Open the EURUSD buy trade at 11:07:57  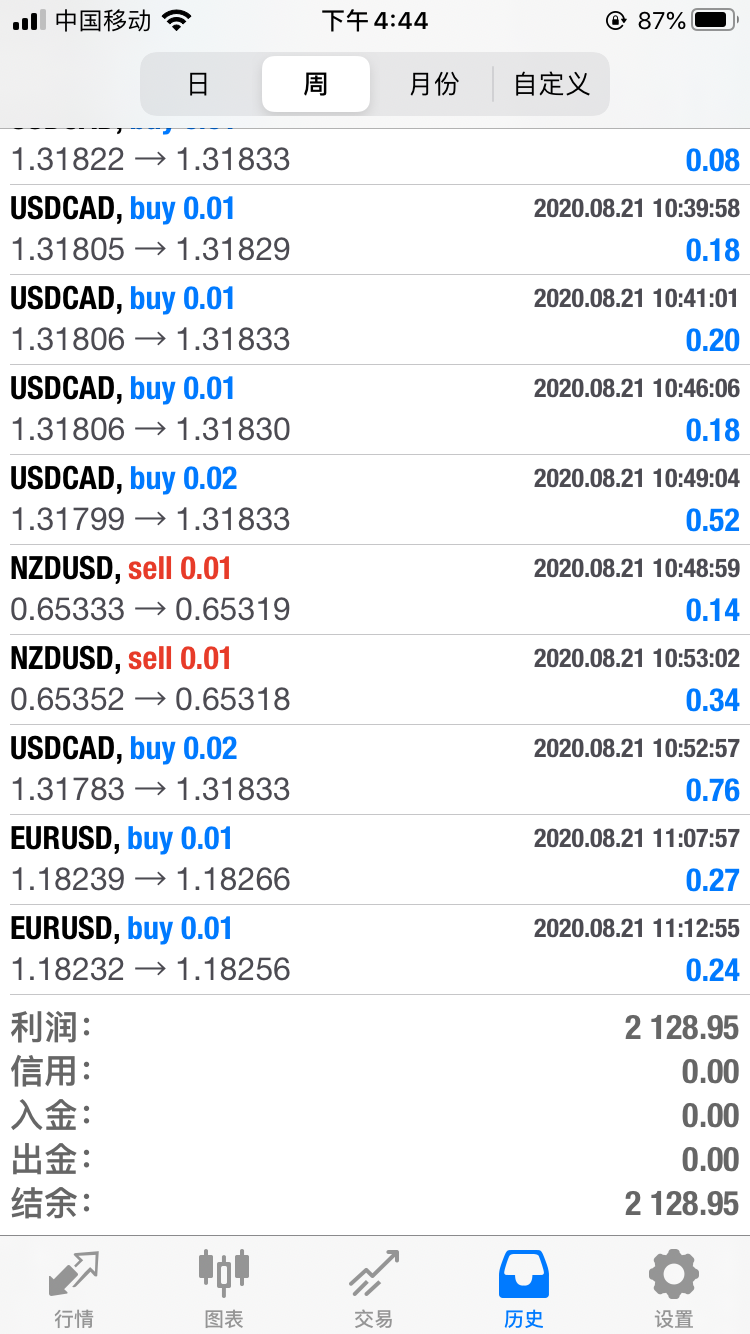(x=375, y=860)
